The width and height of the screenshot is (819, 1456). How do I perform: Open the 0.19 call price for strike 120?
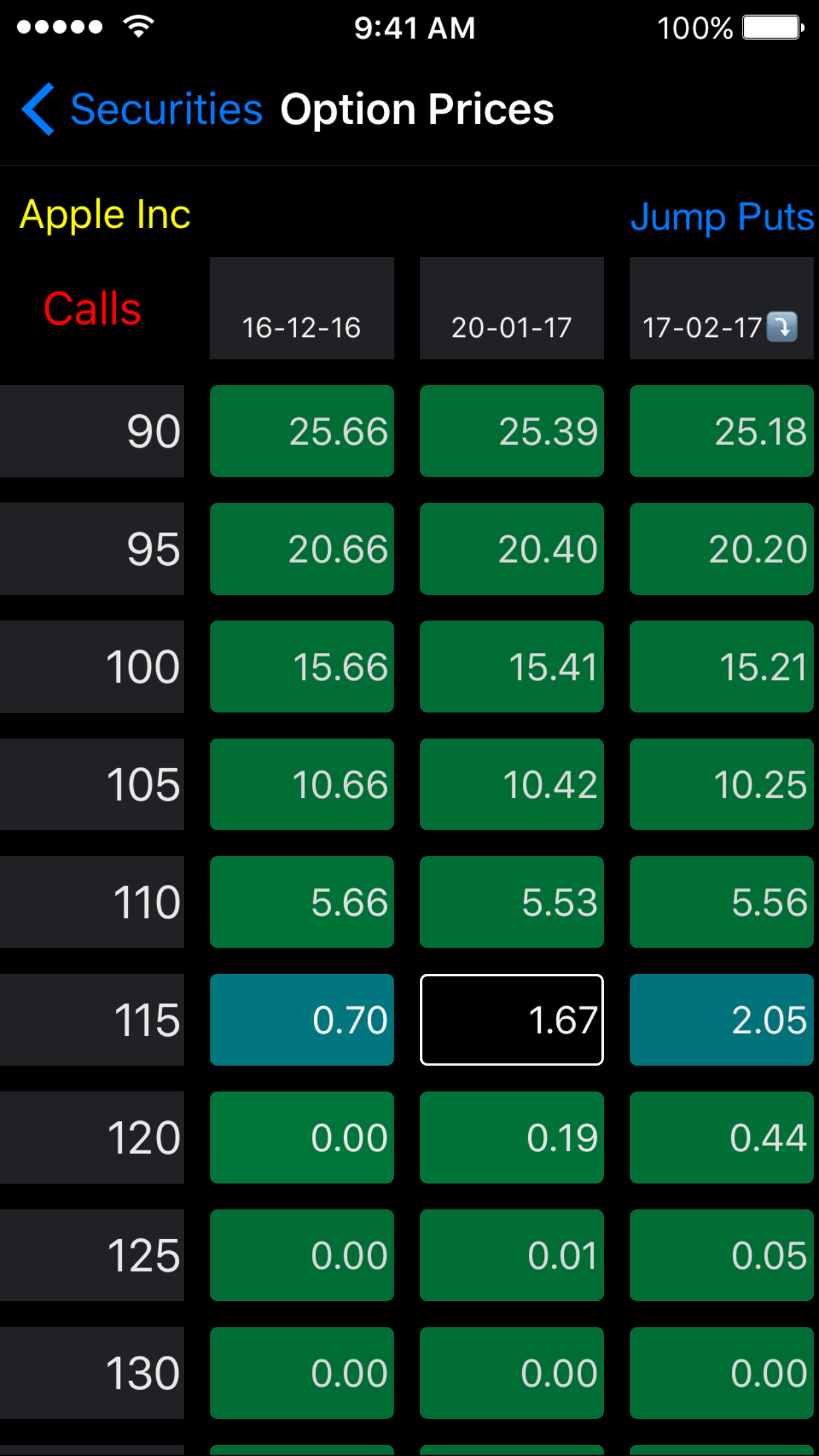click(x=512, y=1137)
